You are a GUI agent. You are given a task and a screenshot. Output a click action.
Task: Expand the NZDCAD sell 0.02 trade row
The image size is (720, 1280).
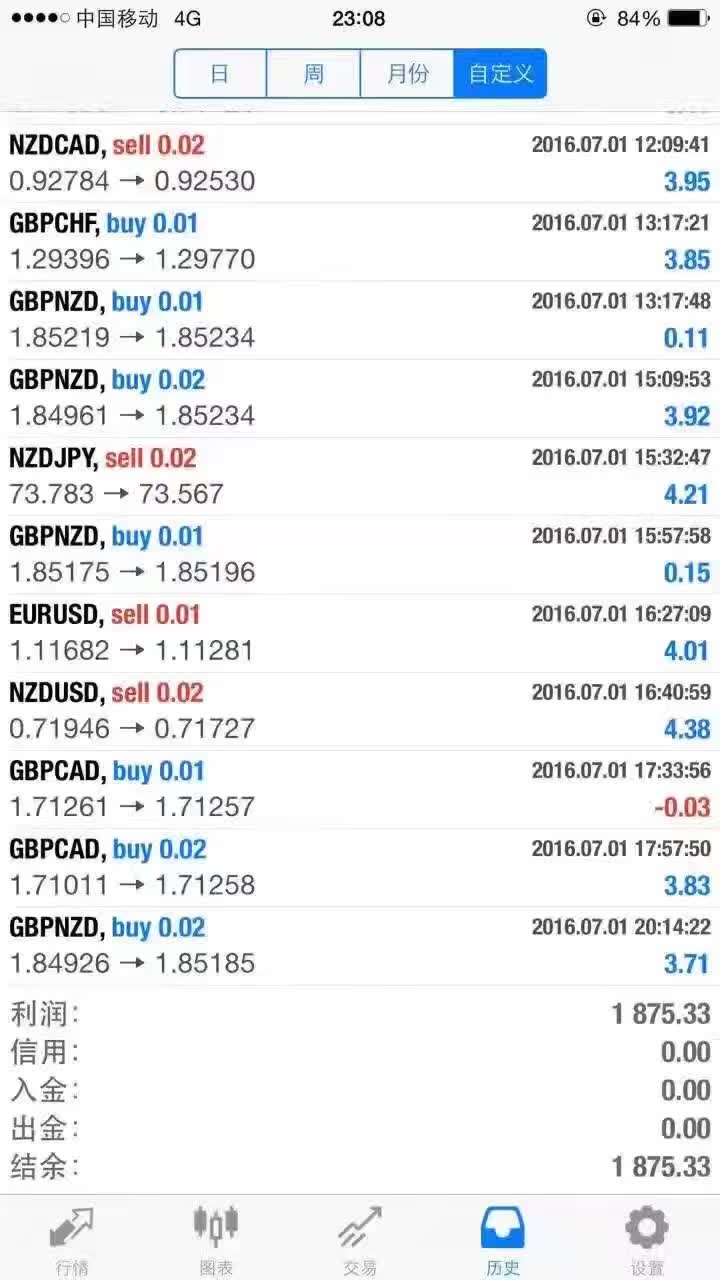(x=360, y=163)
